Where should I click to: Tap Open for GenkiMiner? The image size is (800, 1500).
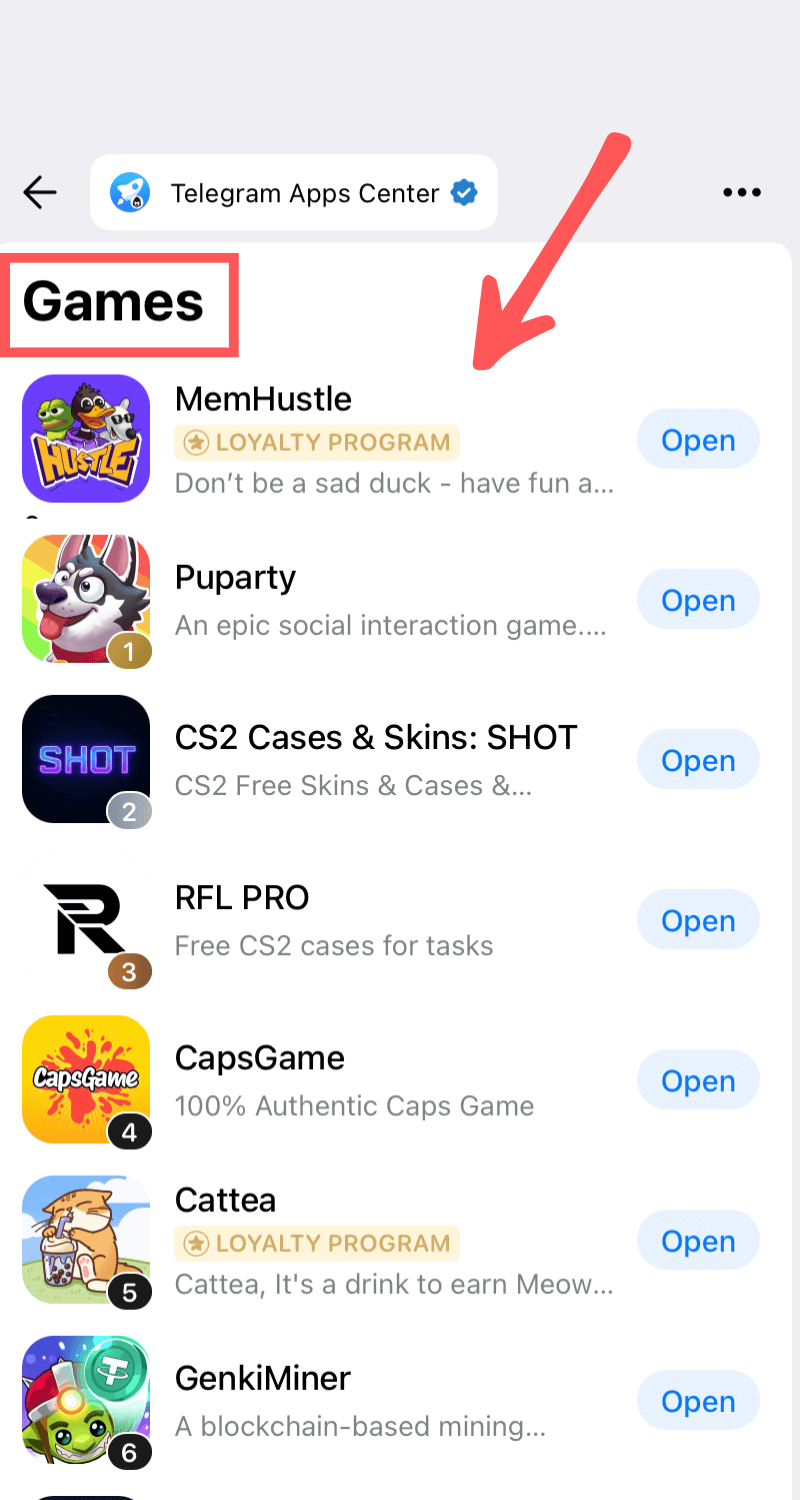(698, 1401)
